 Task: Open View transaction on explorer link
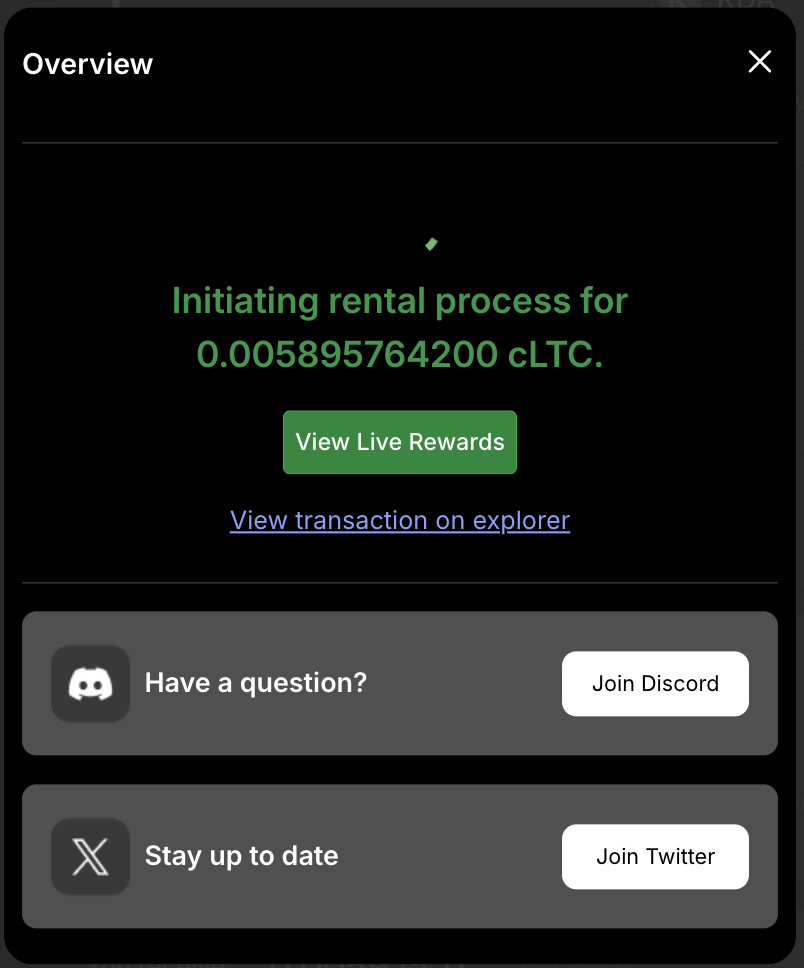coord(400,521)
